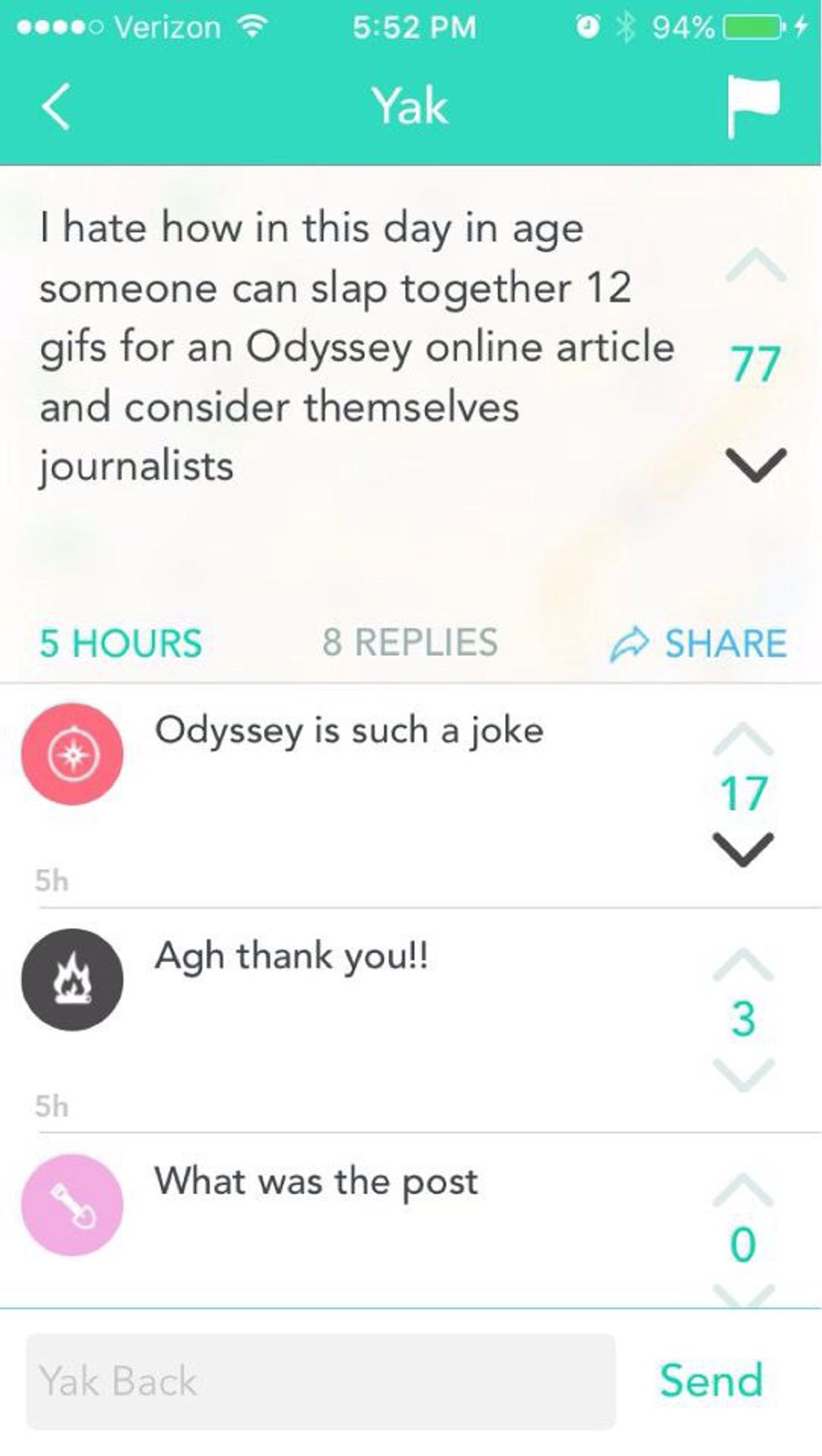Viewport: 822px width, 1456px height.
Task: Report this yak with the flag icon
Action: pyautogui.click(x=752, y=106)
